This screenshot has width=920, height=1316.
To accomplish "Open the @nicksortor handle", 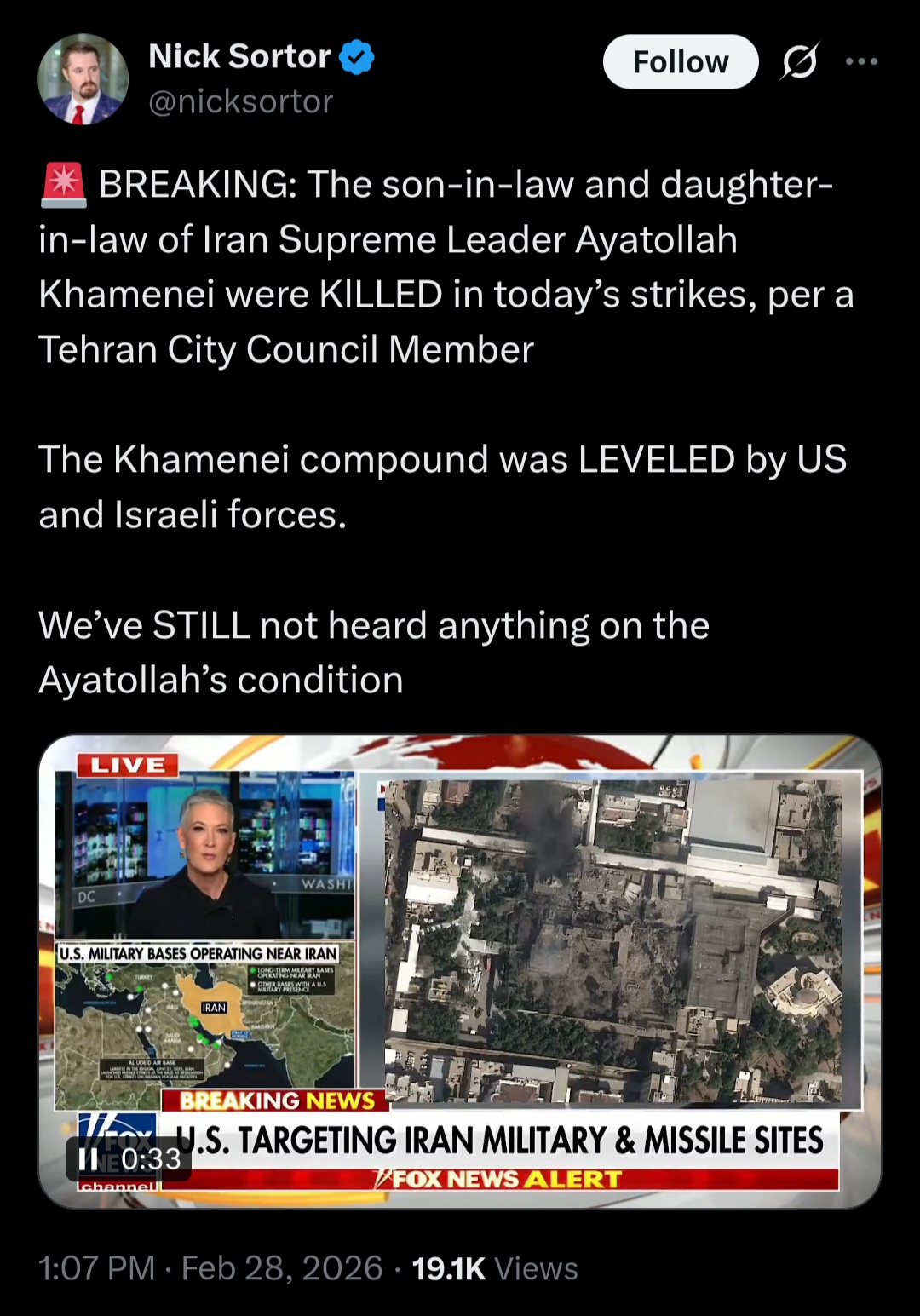I will pos(240,102).
